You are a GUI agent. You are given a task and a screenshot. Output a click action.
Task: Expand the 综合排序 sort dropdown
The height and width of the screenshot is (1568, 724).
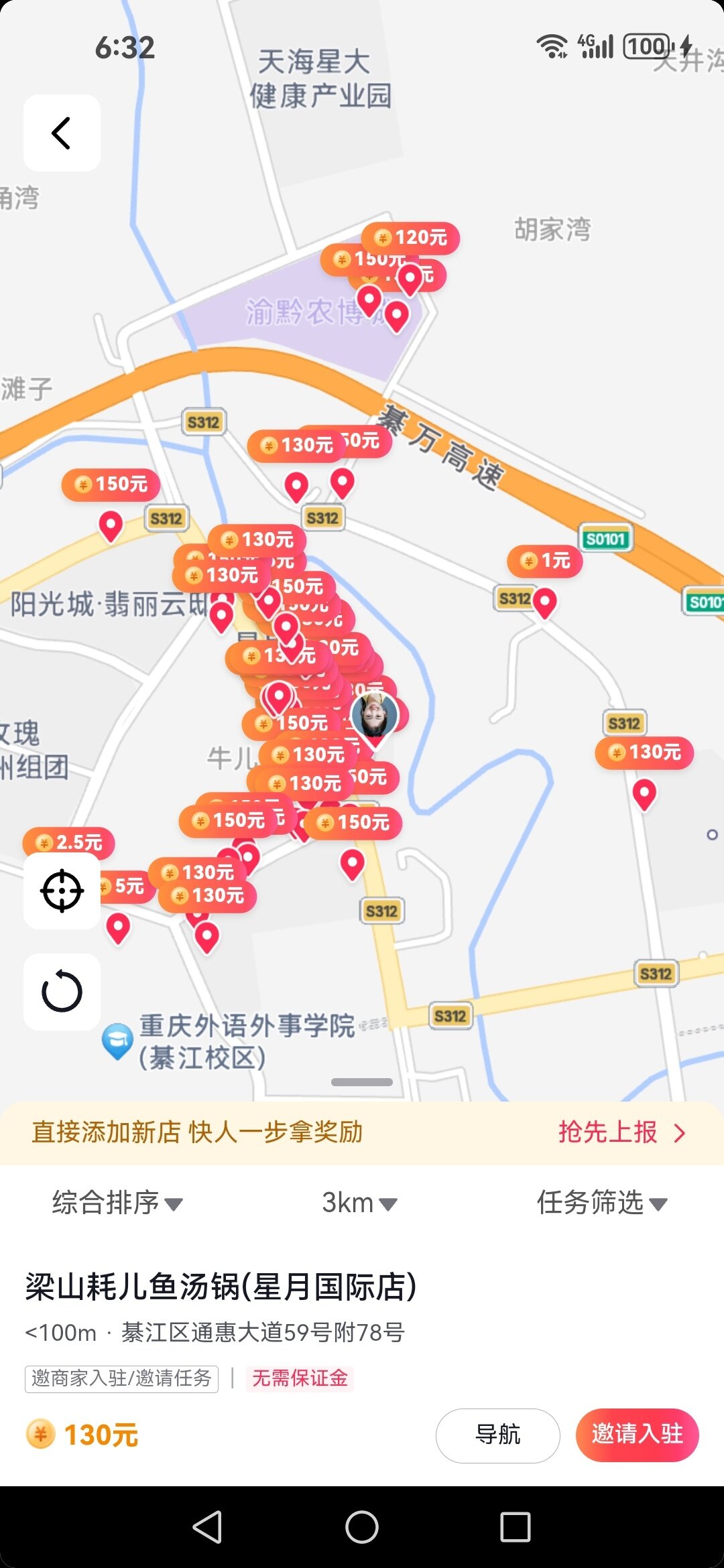(117, 1203)
